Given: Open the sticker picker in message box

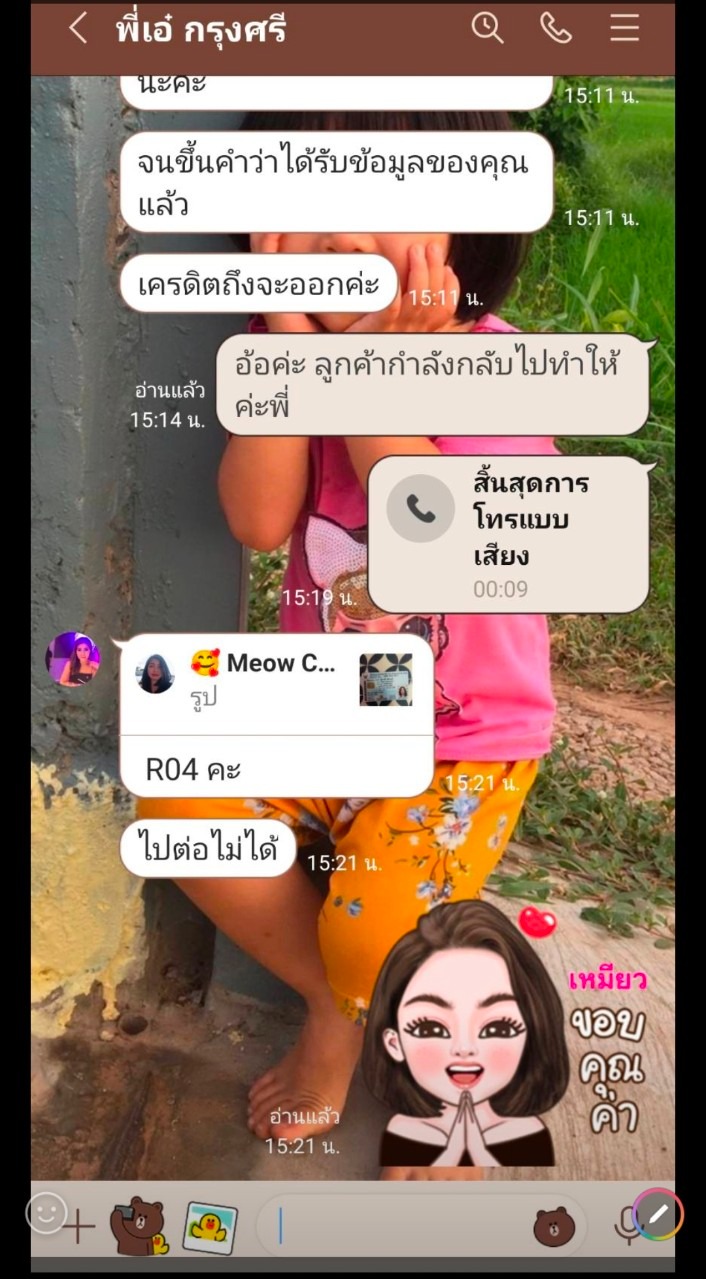Looking at the screenshot, I should coord(554,1227).
